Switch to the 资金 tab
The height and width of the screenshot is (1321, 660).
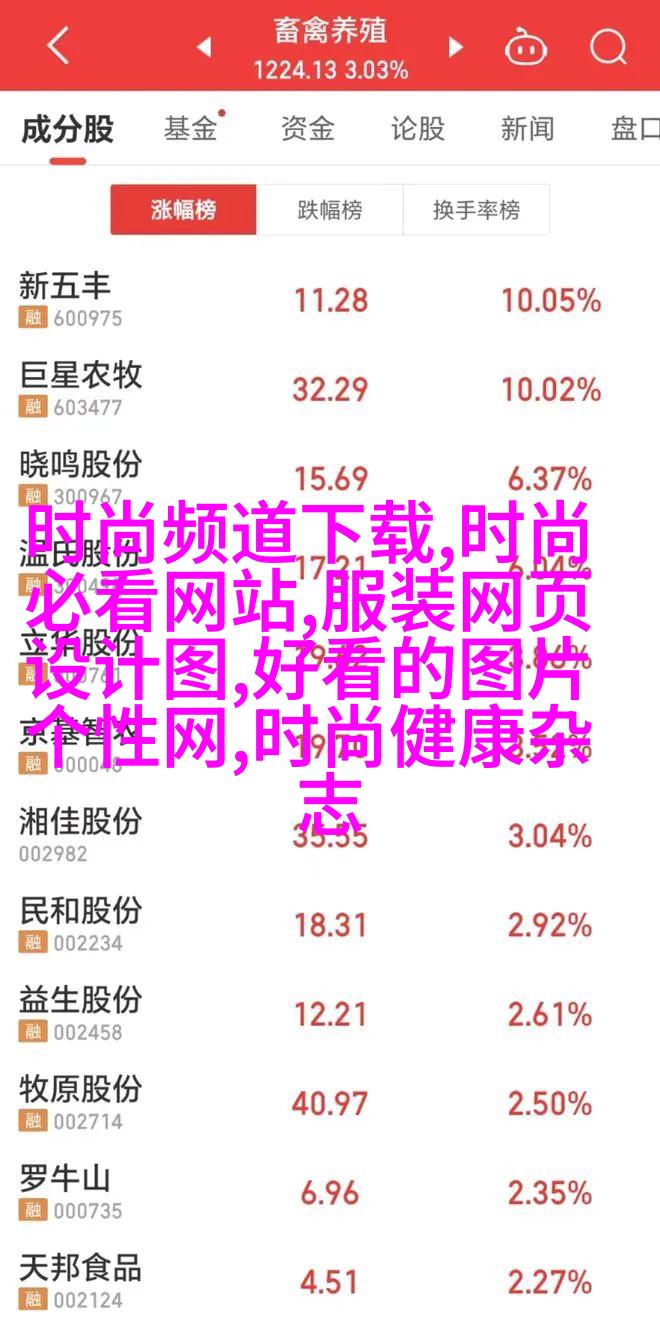point(306,128)
